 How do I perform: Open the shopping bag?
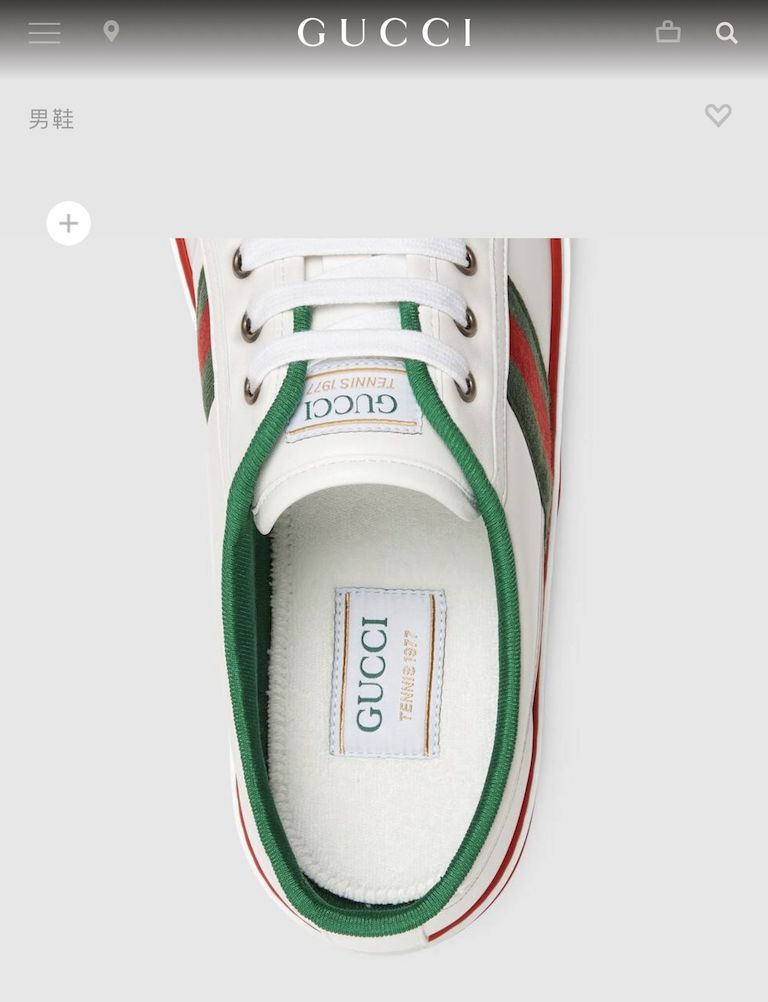668,33
